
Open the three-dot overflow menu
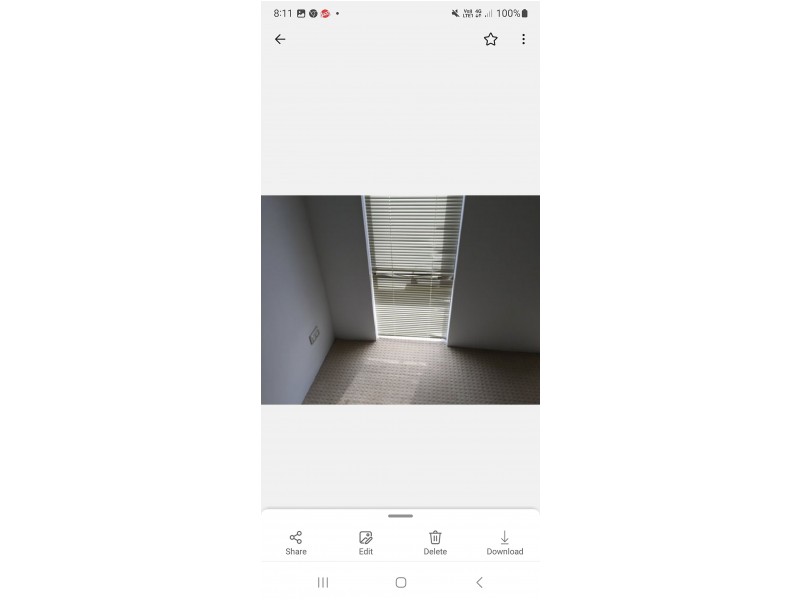pyautogui.click(x=523, y=39)
